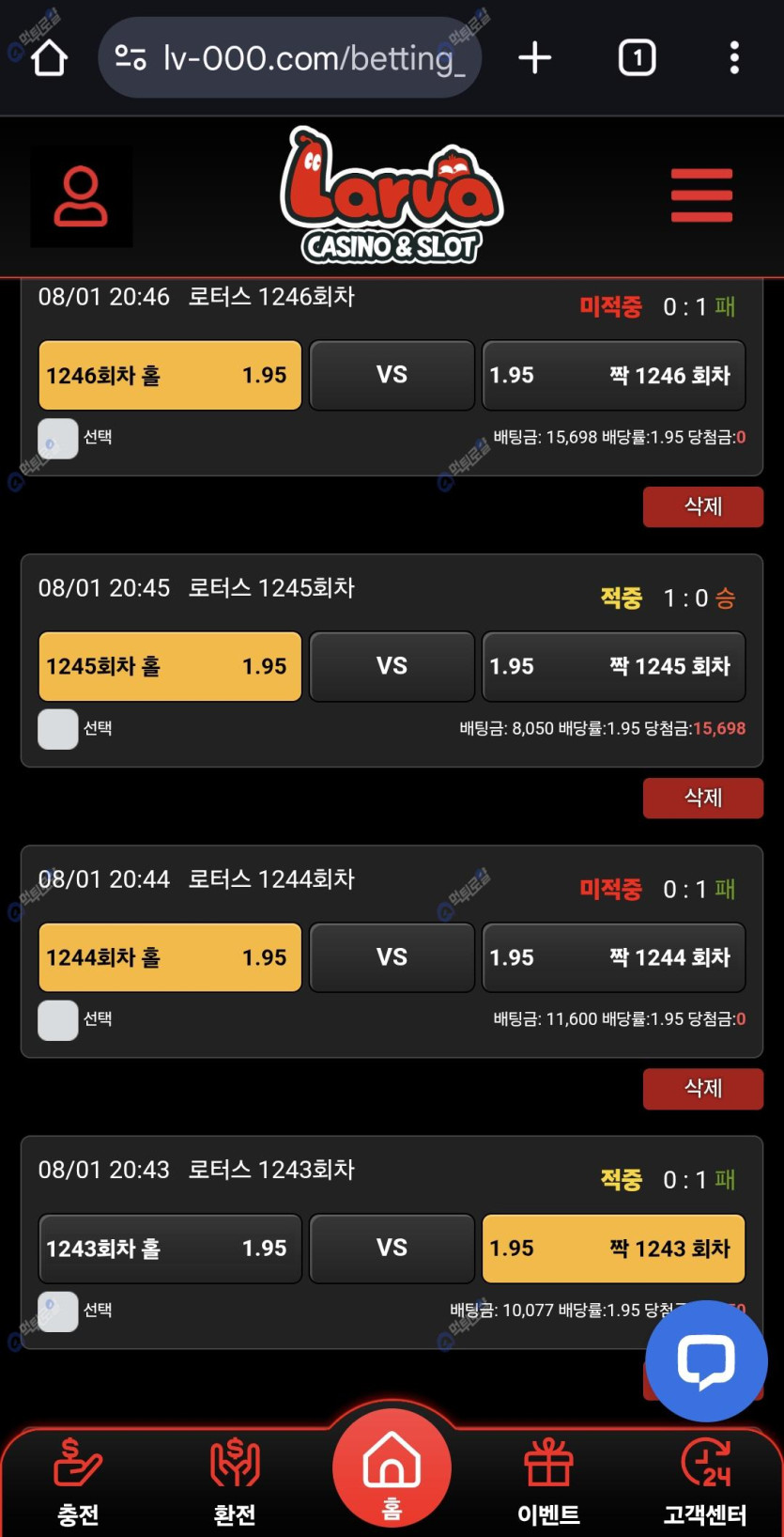Image resolution: width=784 pixels, height=1537 pixels.
Task: Open the user profile icon
Action: pyautogui.click(x=81, y=196)
